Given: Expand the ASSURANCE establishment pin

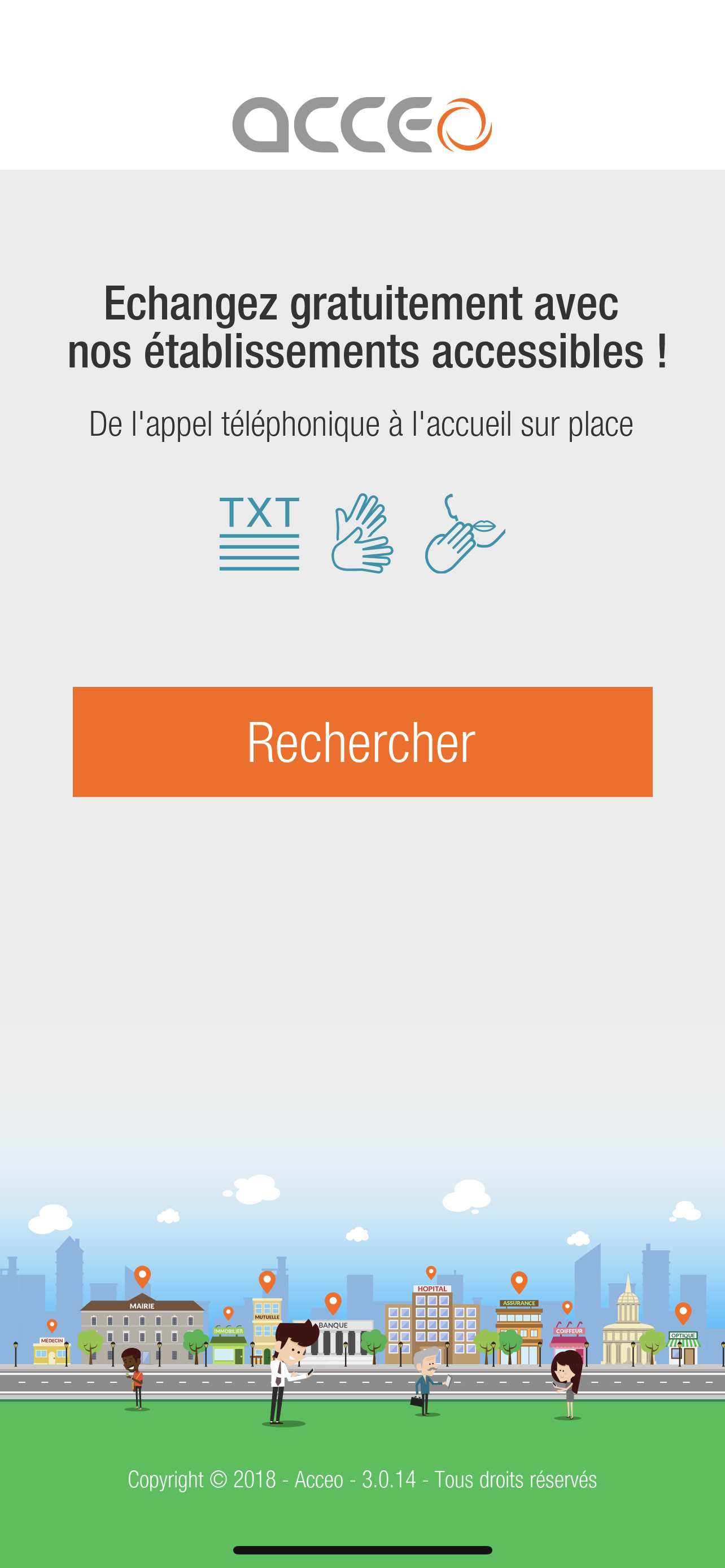Looking at the screenshot, I should tap(519, 1281).
